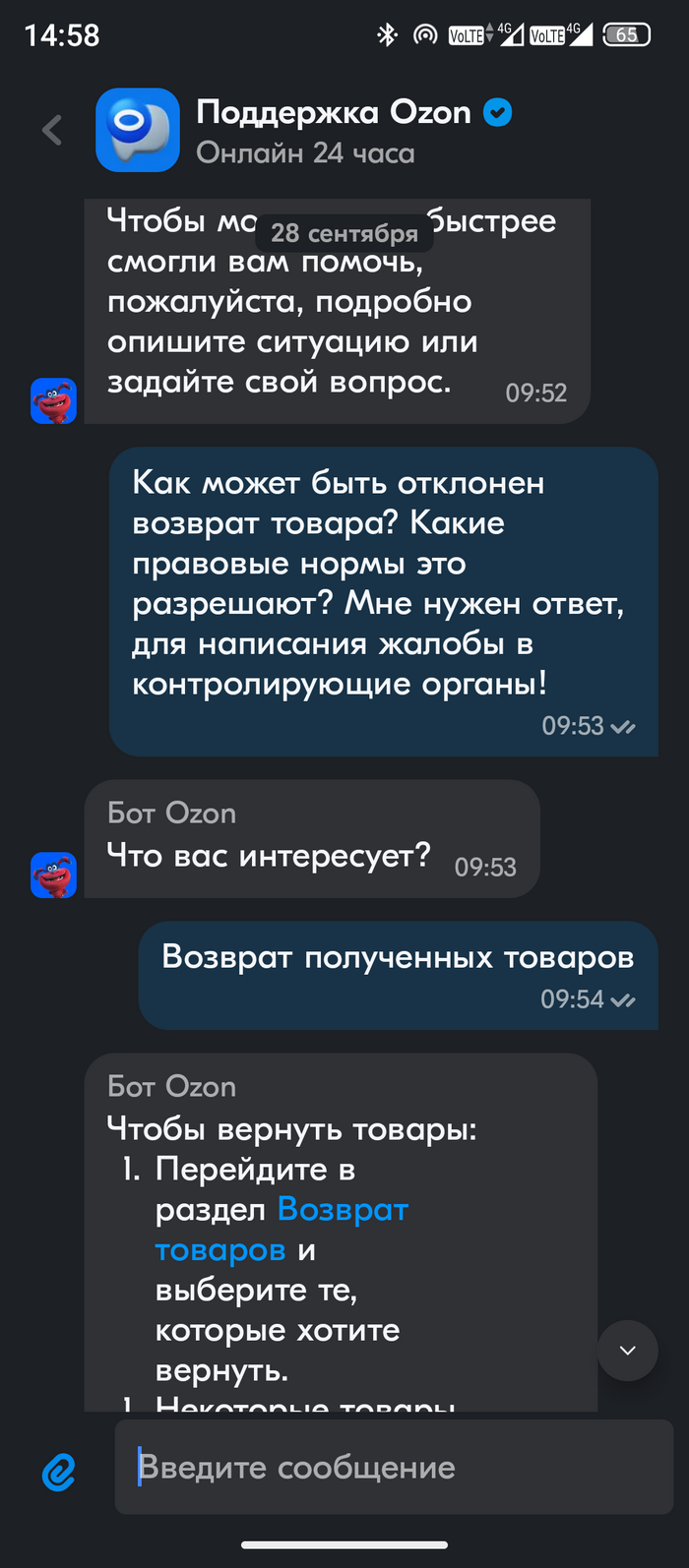Attach a file with the paperclip icon
Viewport: 689px width, 1568px height.
(59, 1472)
